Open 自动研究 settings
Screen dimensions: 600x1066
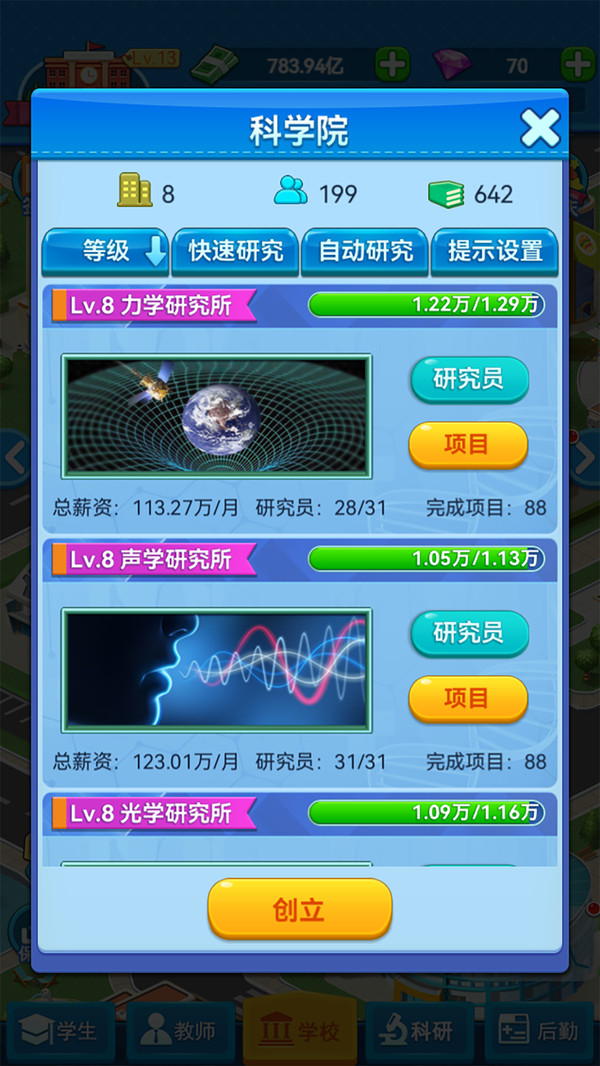coord(365,252)
